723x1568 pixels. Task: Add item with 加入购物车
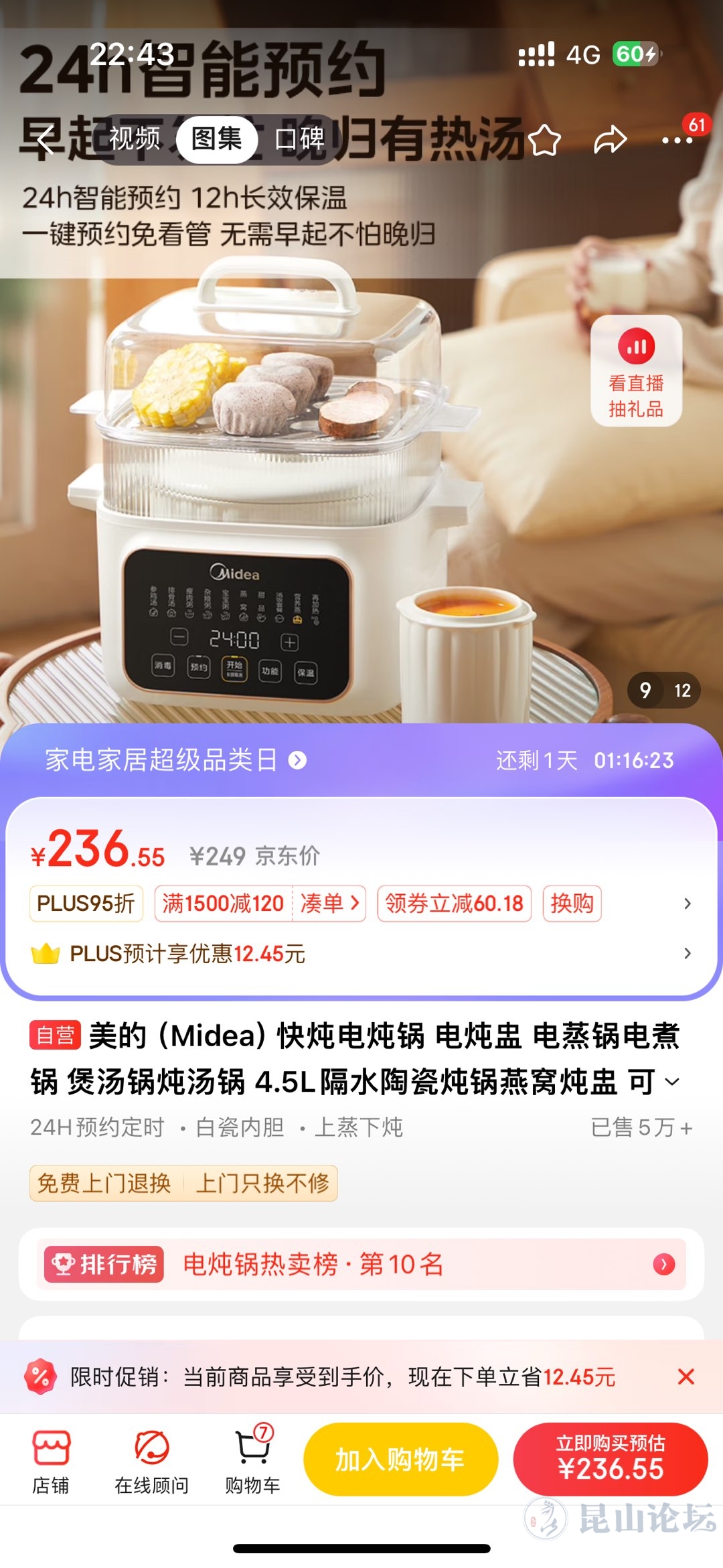pos(400,1459)
